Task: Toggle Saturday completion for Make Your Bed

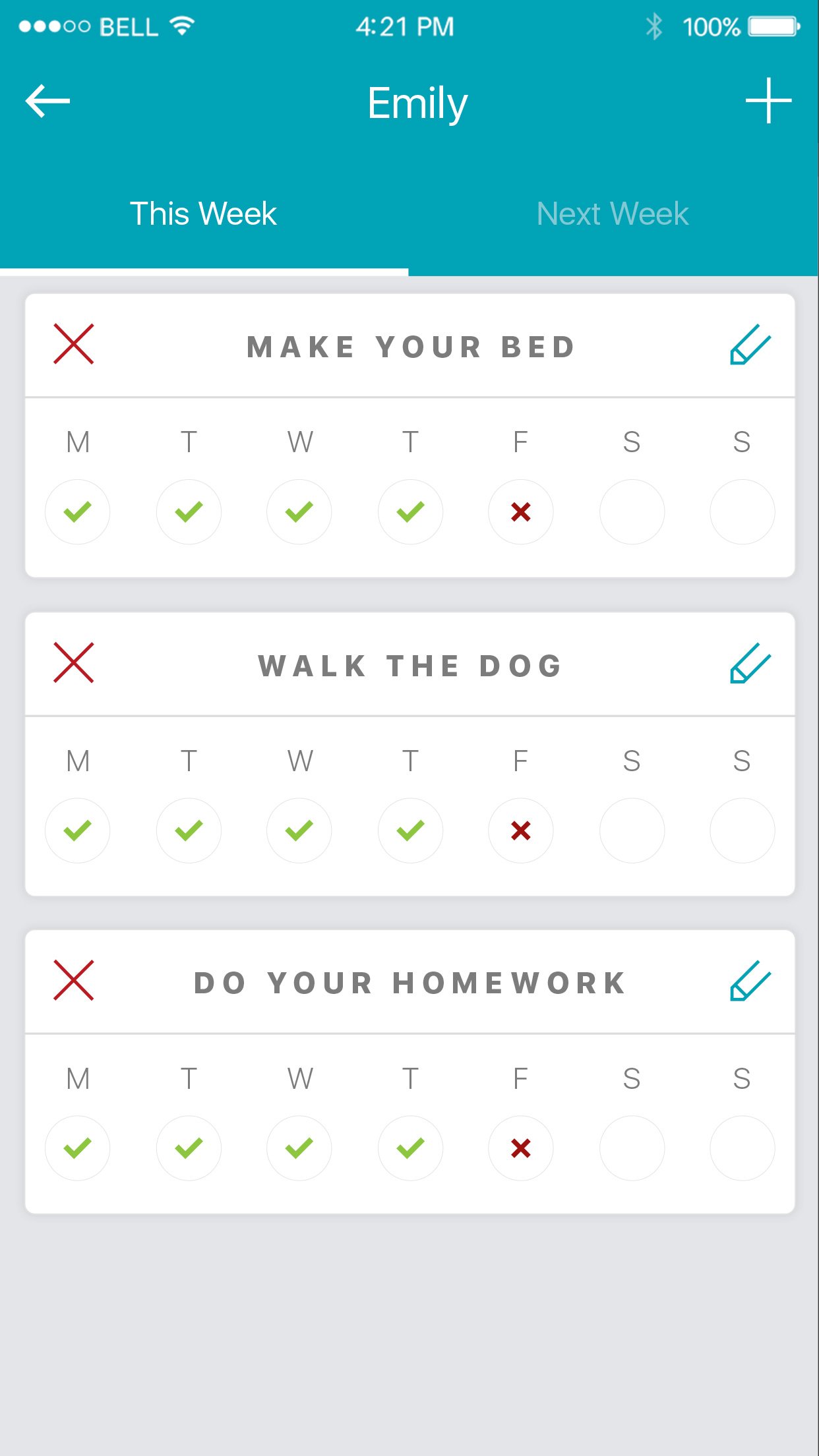Action: click(x=632, y=512)
